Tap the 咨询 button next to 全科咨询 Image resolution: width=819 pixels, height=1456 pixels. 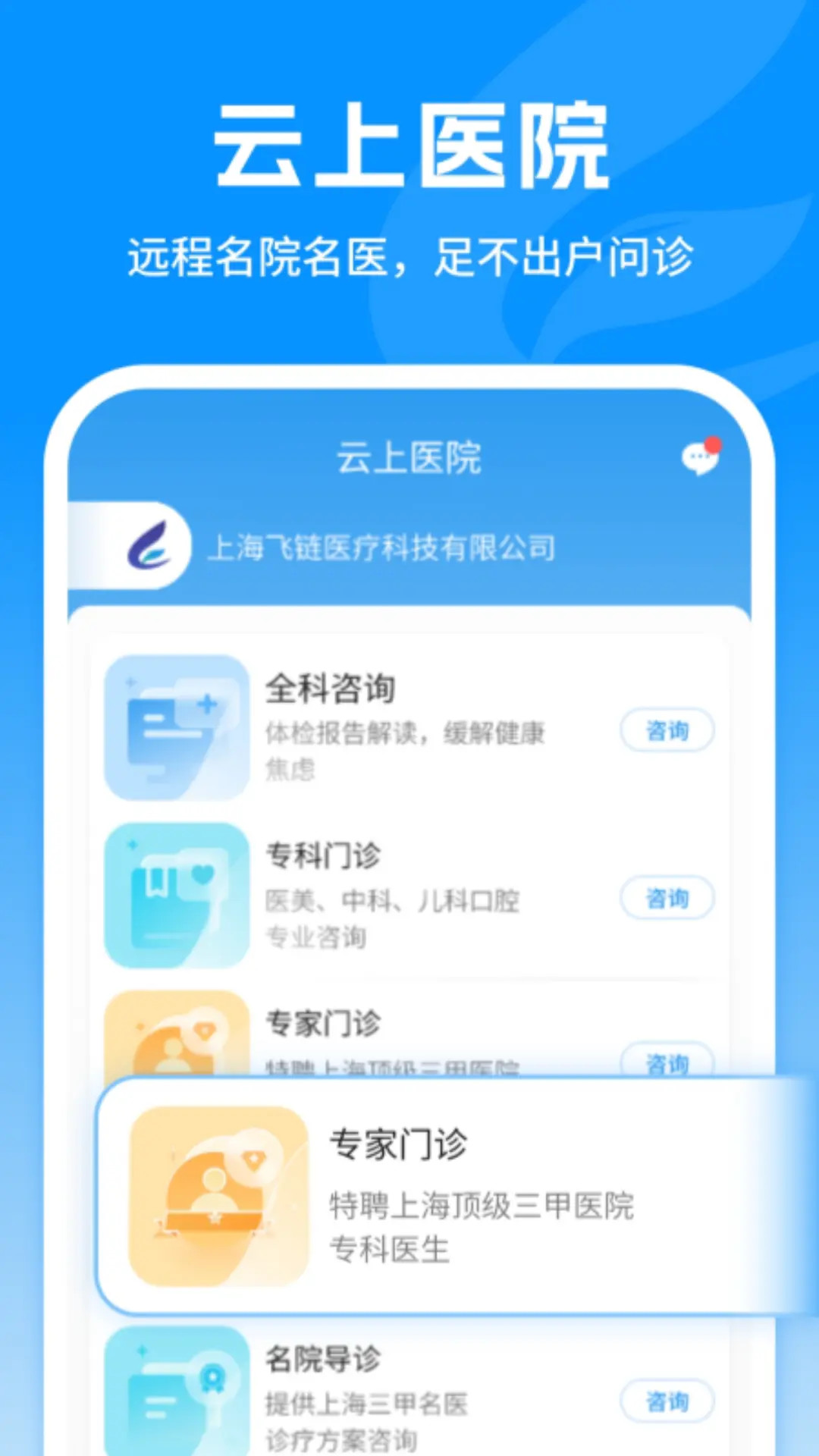[x=667, y=730]
